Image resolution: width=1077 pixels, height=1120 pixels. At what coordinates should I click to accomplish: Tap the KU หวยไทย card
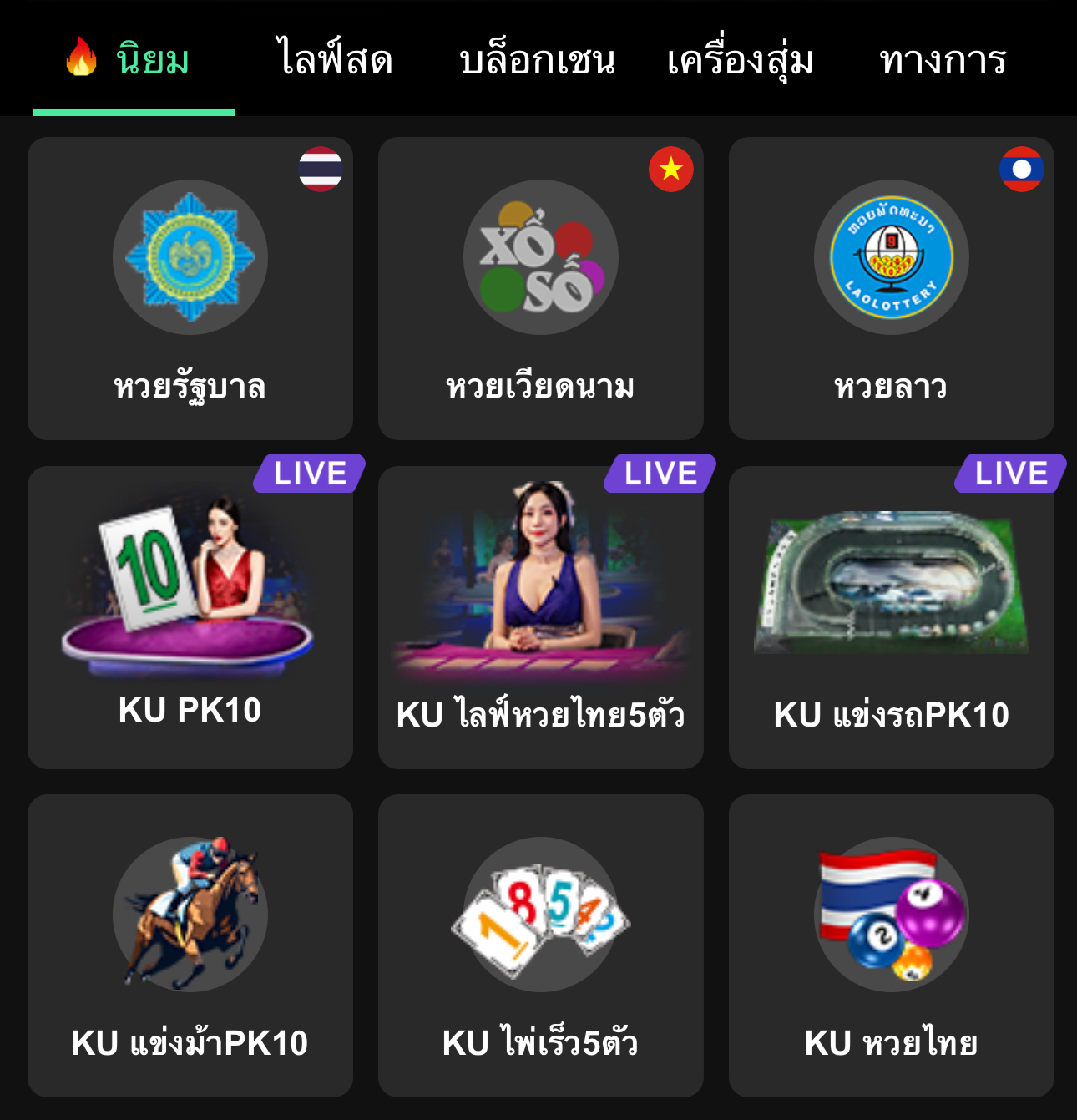tap(892, 945)
